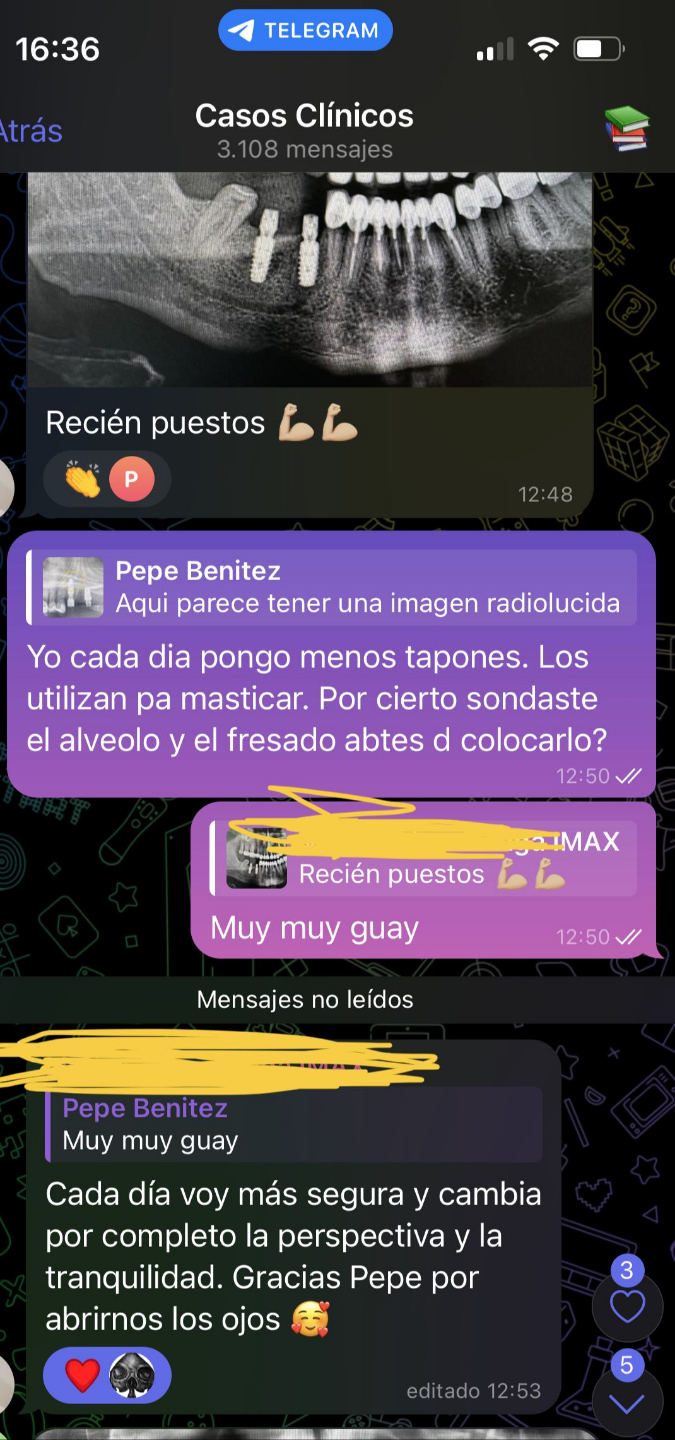
Task: Jump to quoted Recién puestos message
Action: click(x=425, y=858)
